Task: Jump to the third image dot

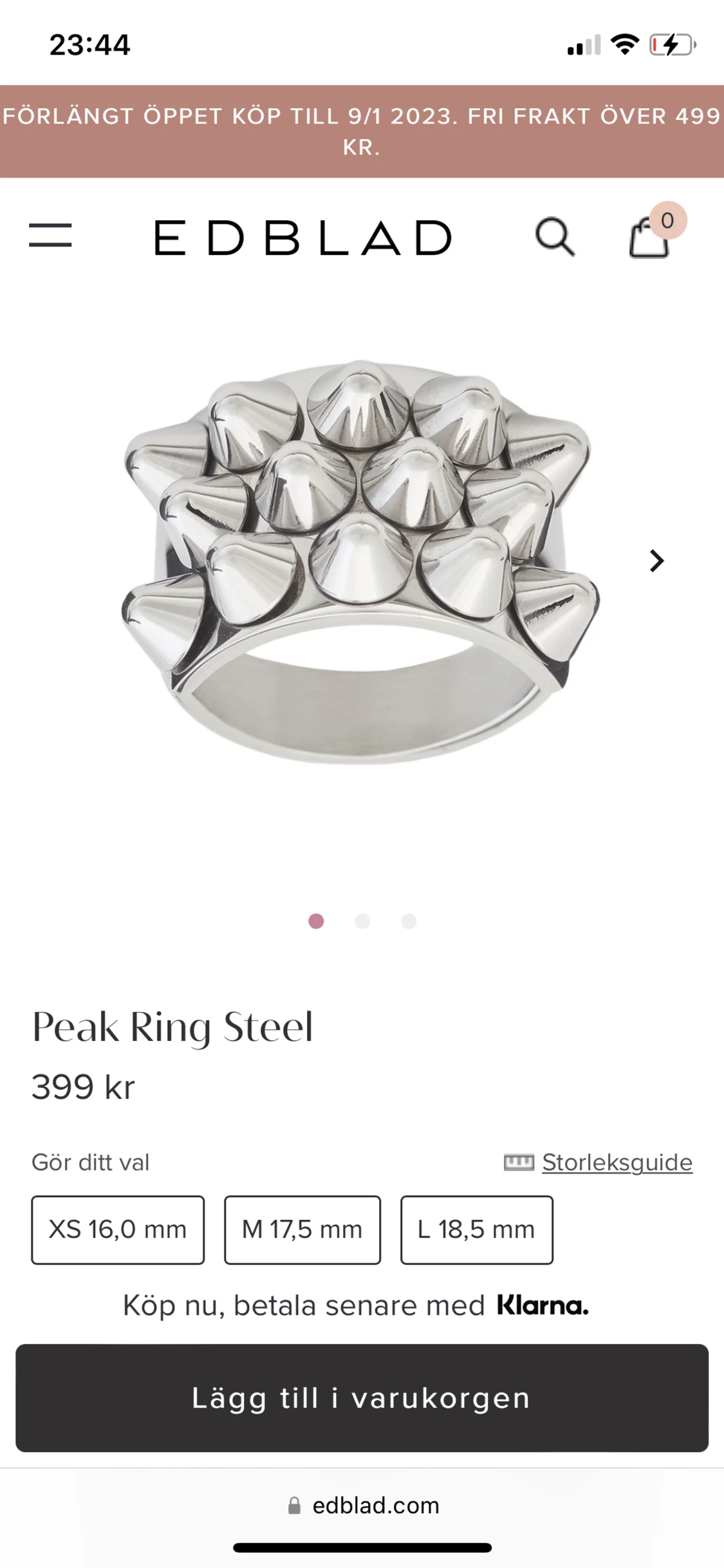Action: [409, 921]
